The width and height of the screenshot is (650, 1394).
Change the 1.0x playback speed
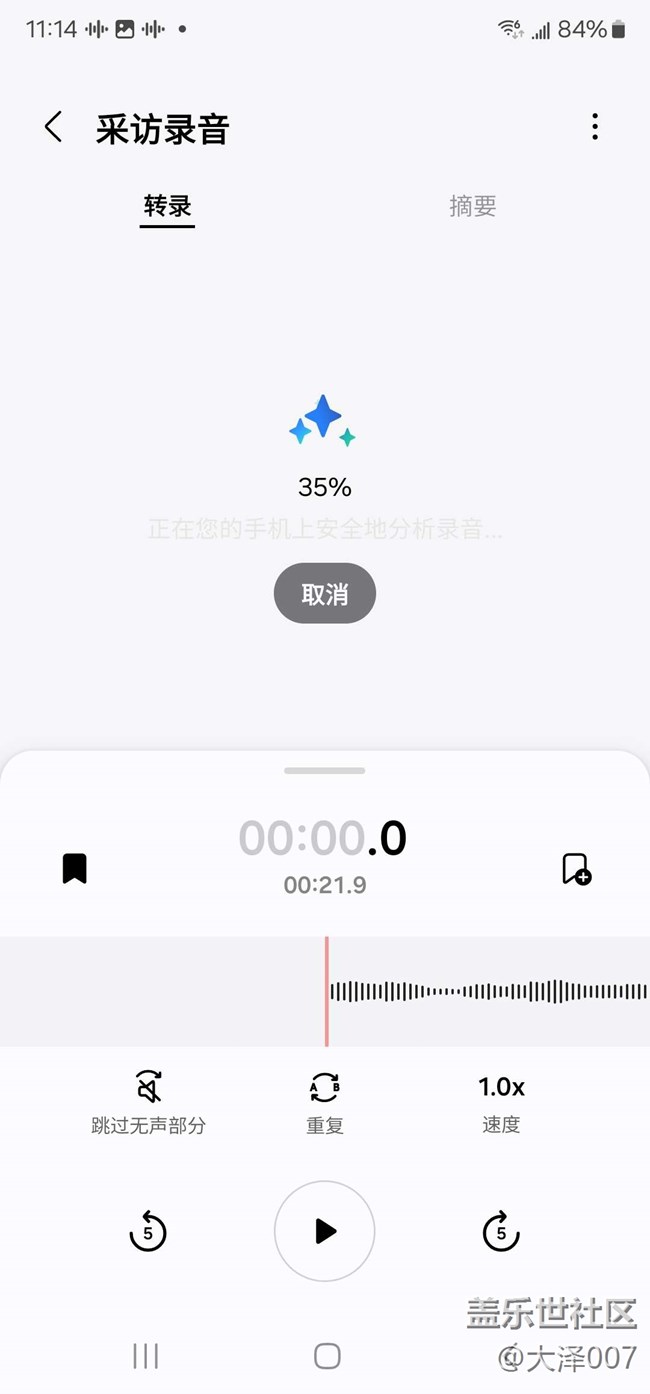click(501, 1101)
